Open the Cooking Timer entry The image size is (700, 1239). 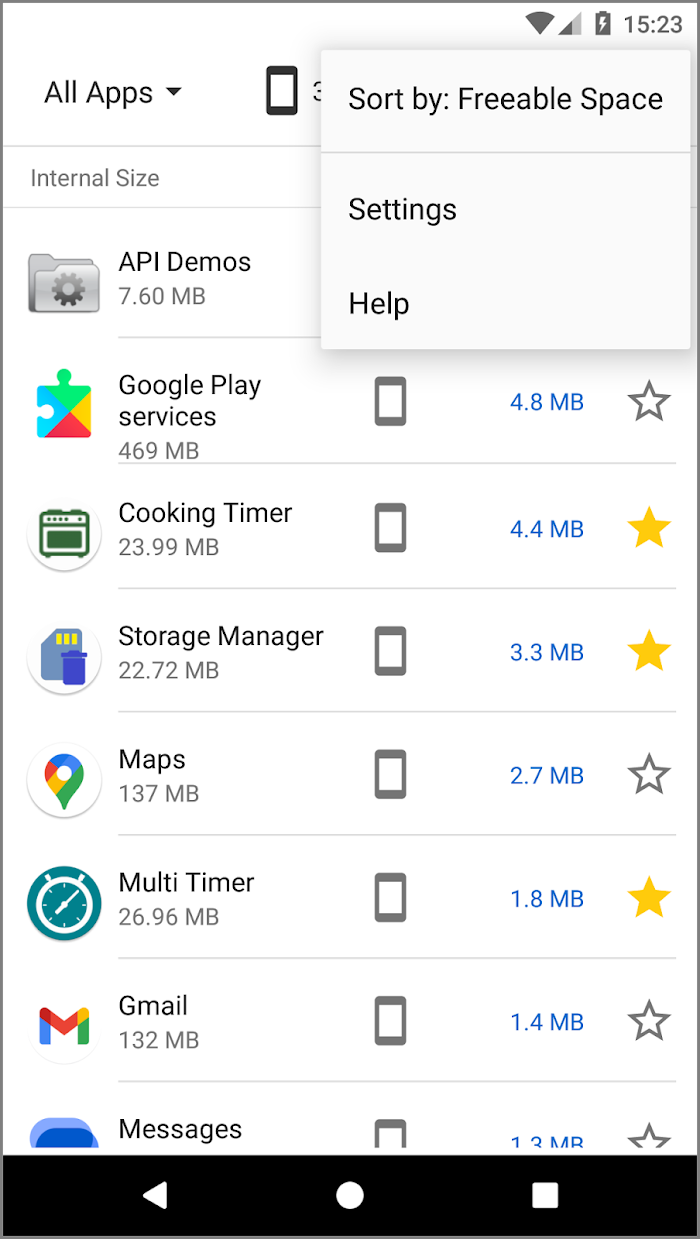click(350, 528)
